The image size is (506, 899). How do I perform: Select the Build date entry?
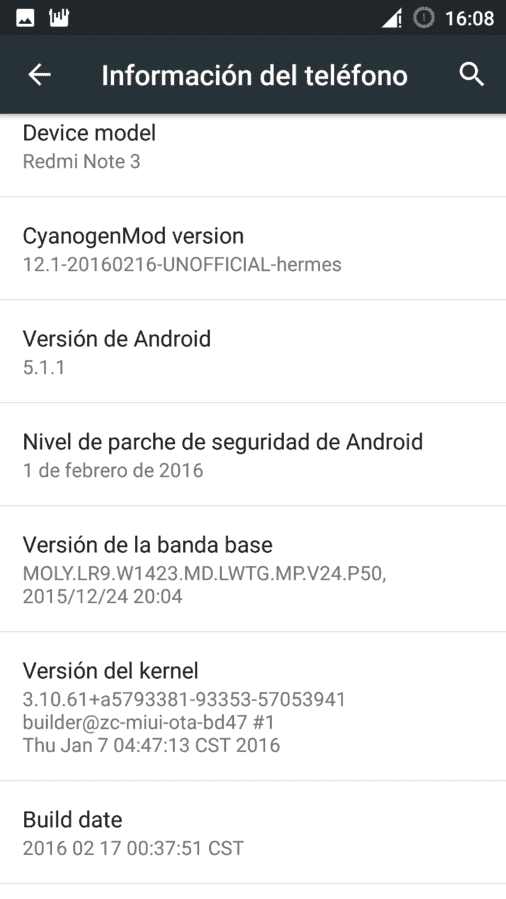coord(253,832)
